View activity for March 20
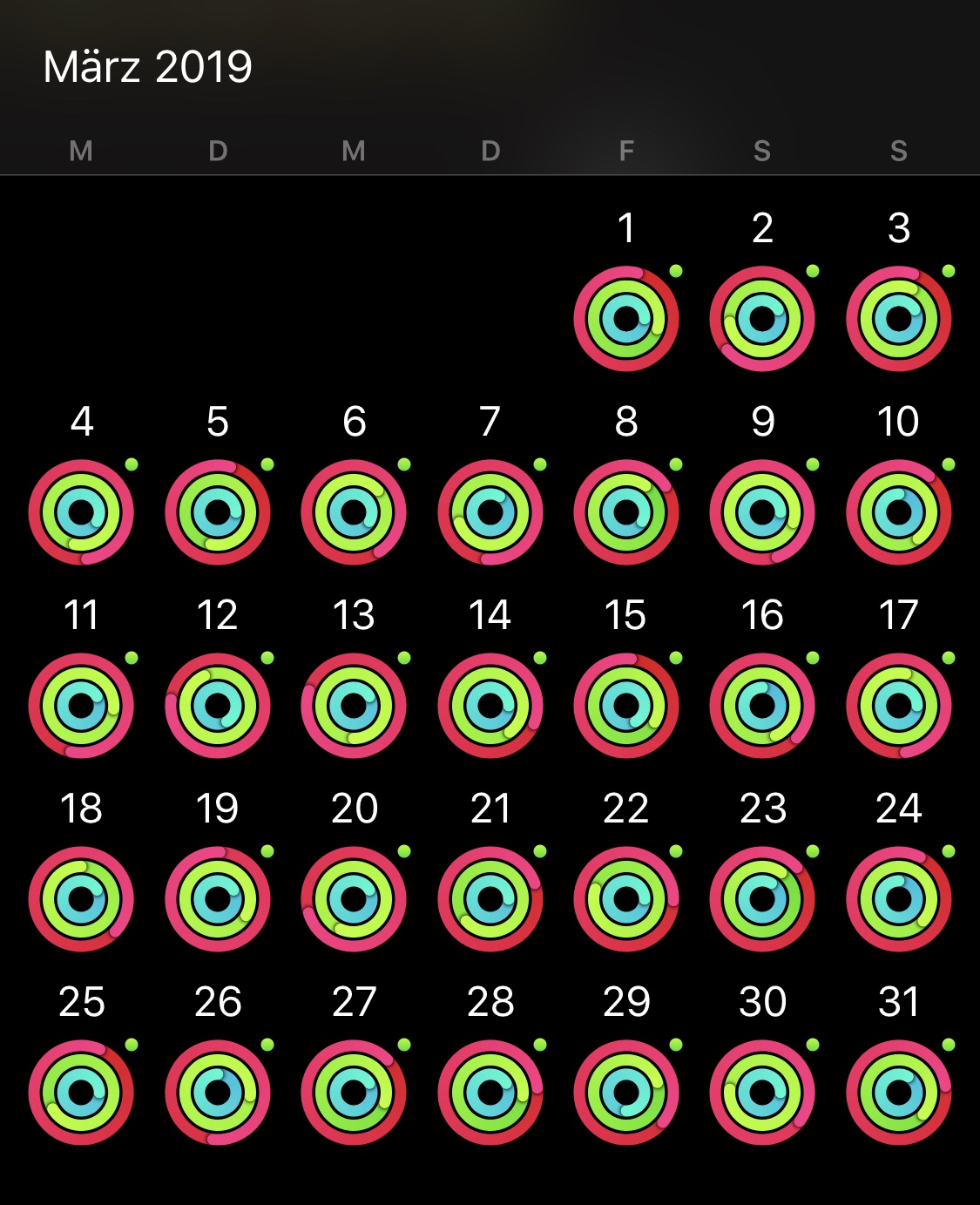Image resolution: width=980 pixels, height=1205 pixels. point(354,899)
